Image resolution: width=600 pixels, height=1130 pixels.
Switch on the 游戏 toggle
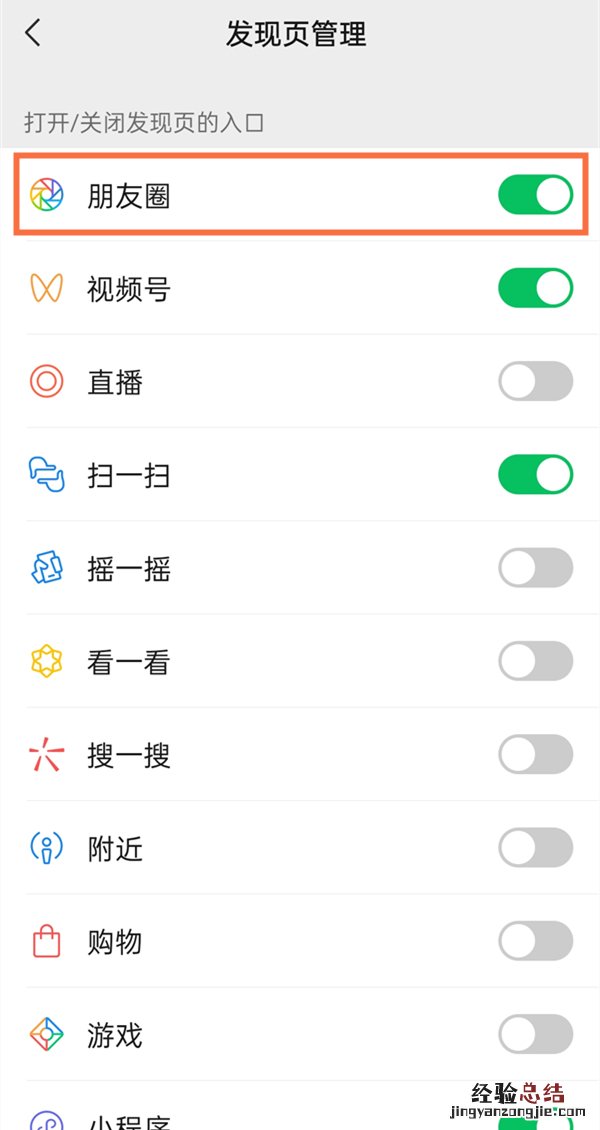click(535, 1034)
